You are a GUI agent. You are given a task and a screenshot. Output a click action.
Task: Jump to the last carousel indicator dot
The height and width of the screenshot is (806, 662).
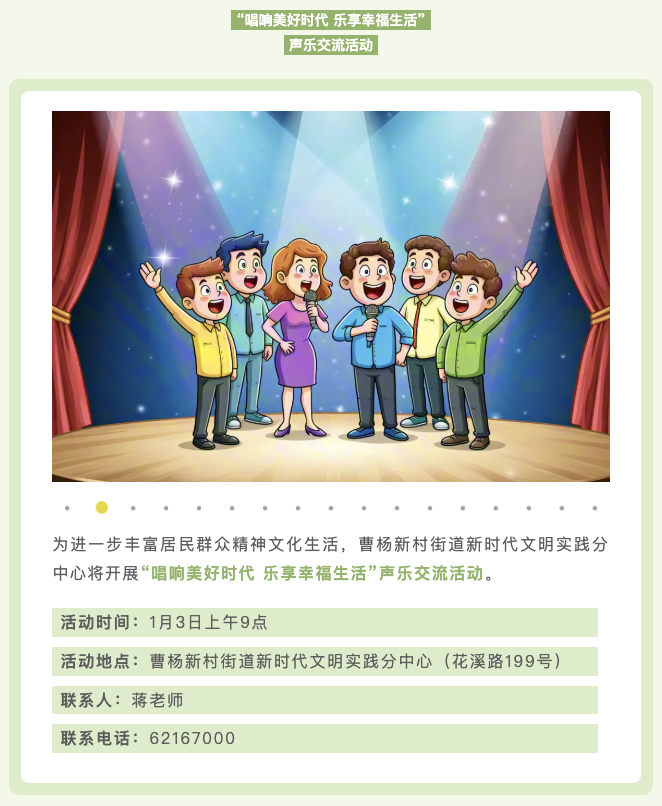[x=594, y=508]
